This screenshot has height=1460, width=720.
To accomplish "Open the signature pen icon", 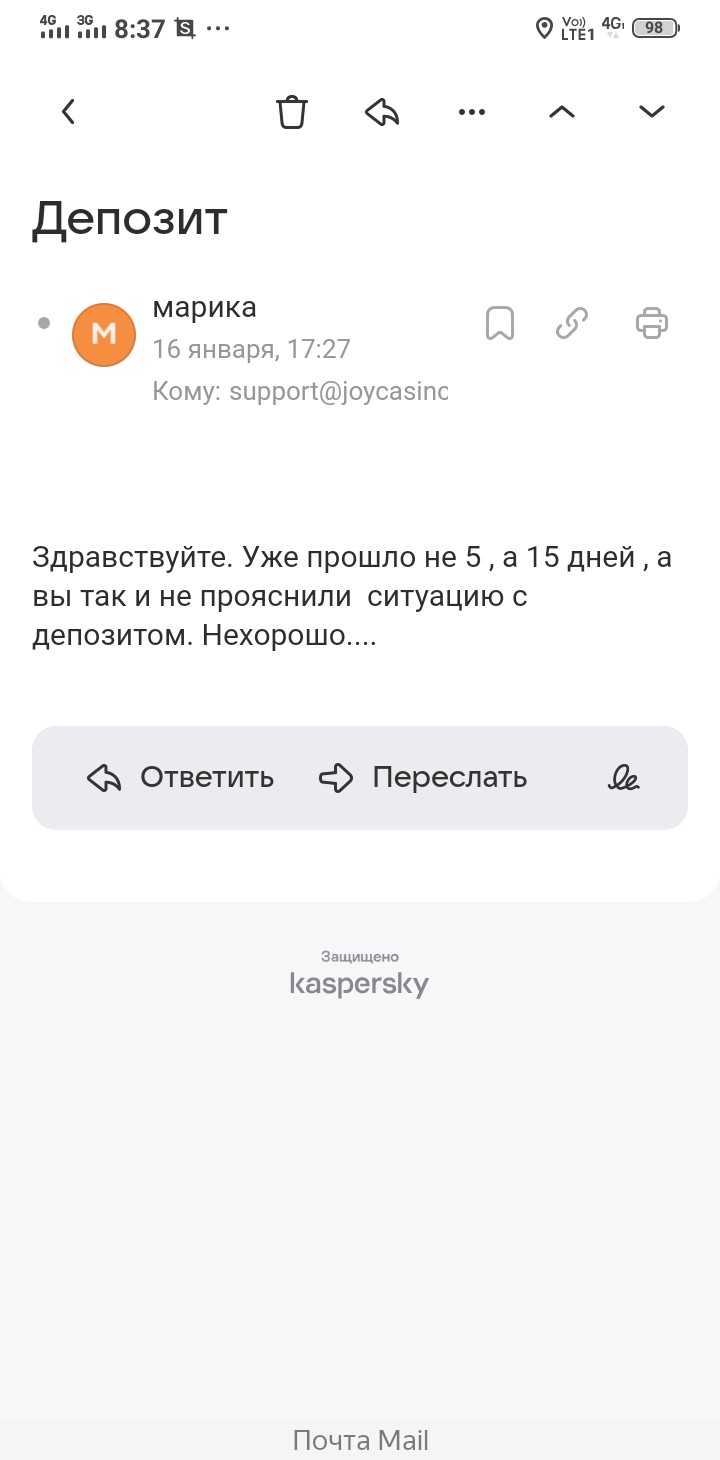I will [624, 778].
